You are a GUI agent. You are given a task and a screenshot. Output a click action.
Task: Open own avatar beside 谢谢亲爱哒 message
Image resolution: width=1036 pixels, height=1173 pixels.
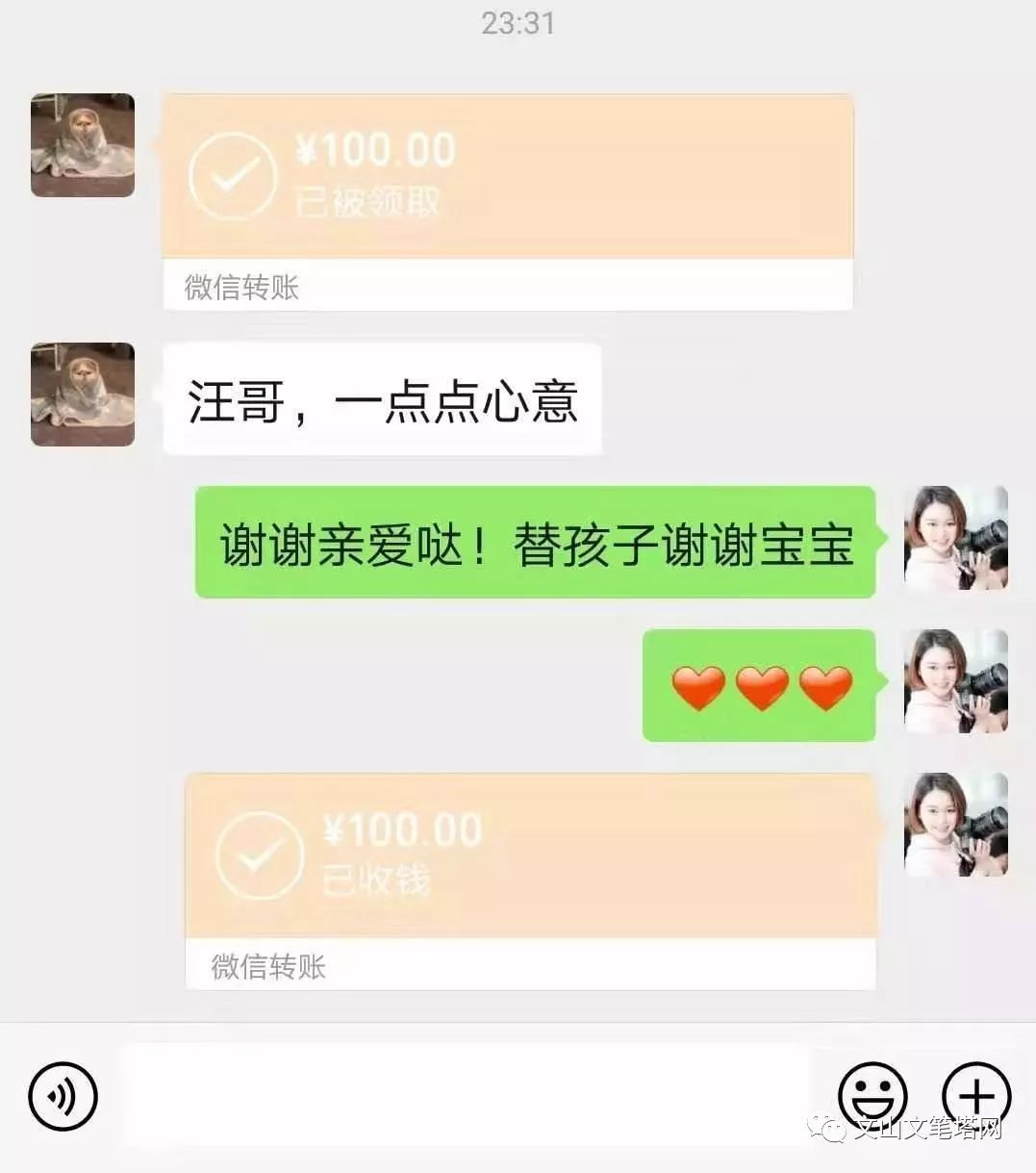[955, 538]
